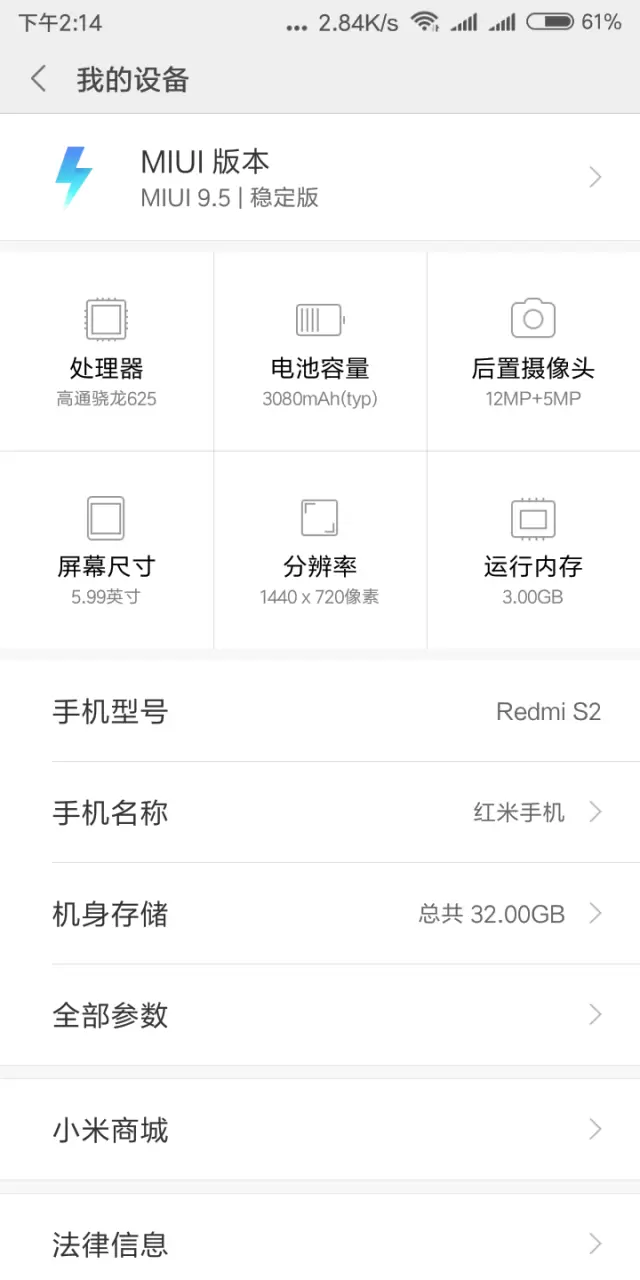View 全部参数
The width and height of the screenshot is (640, 1280).
click(320, 1015)
